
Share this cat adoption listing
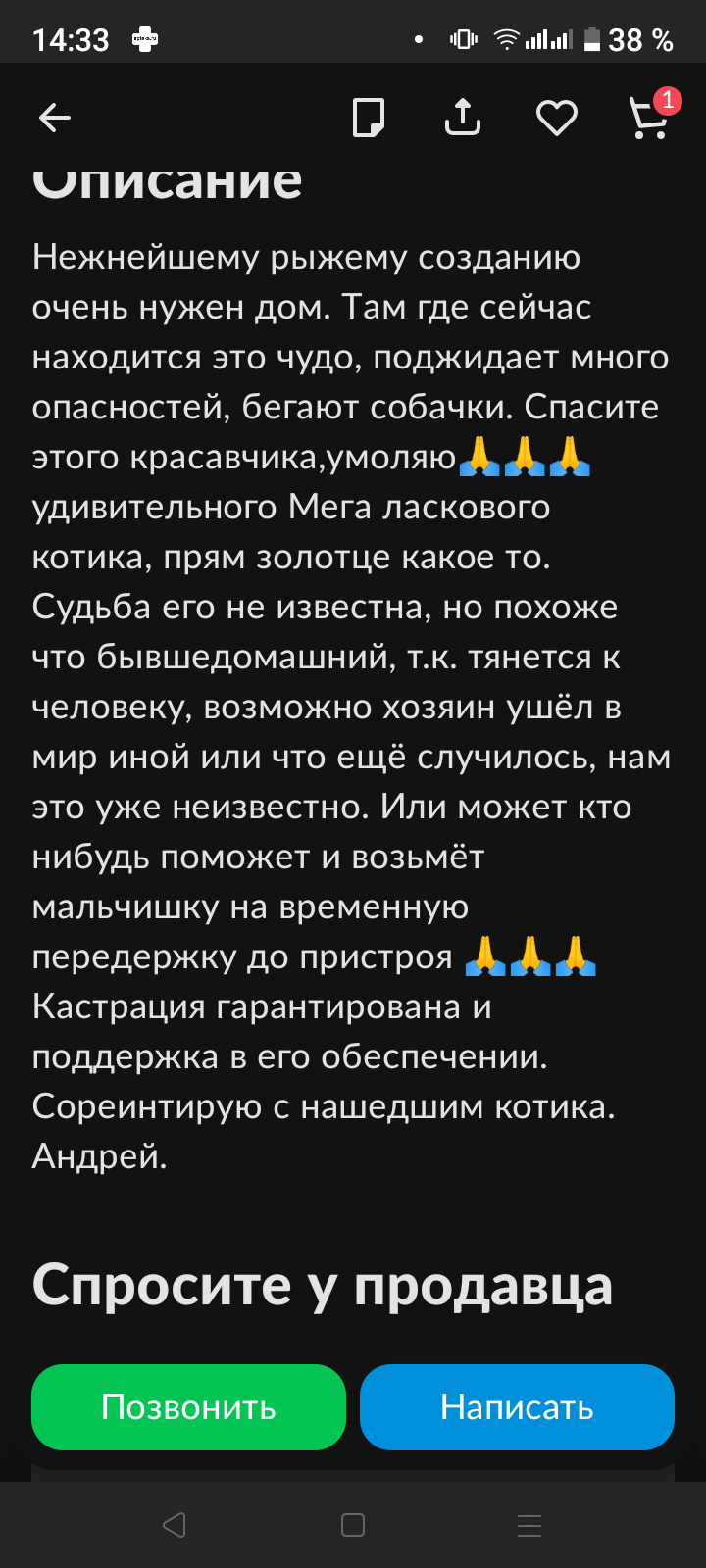(x=462, y=119)
